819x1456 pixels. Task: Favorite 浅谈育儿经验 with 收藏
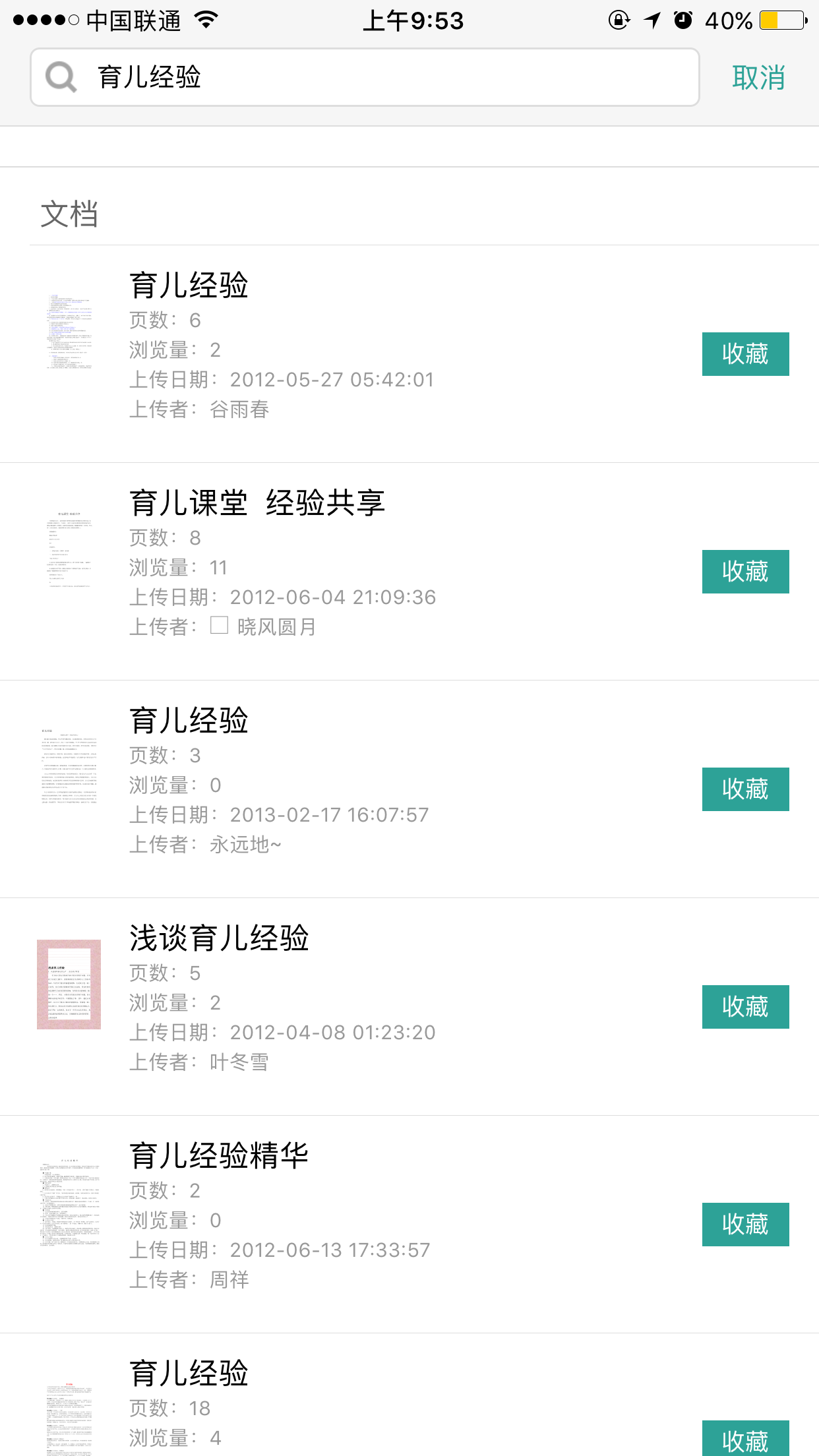pos(745,1007)
